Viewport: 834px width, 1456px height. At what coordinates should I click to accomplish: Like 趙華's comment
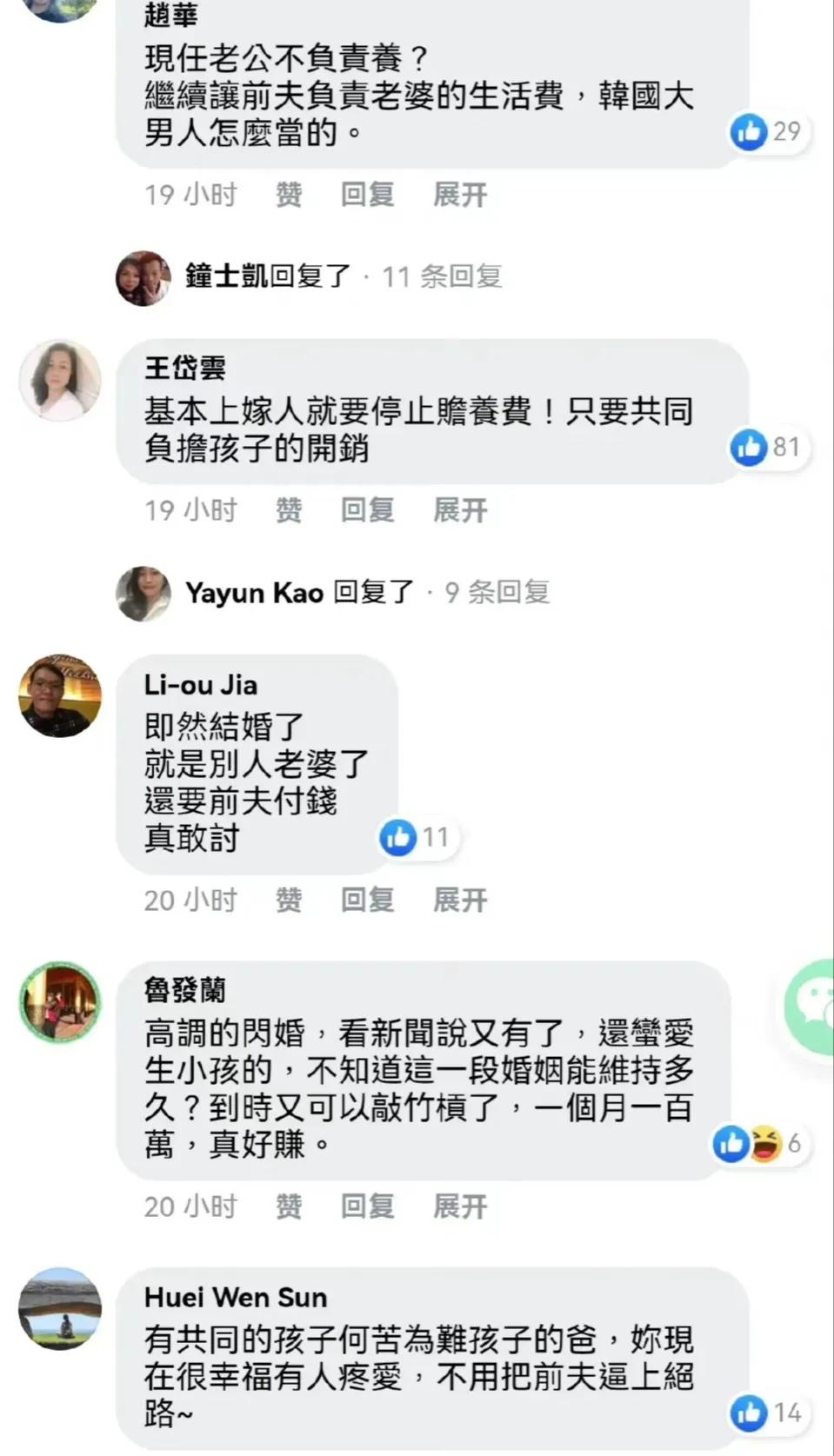(x=288, y=195)
